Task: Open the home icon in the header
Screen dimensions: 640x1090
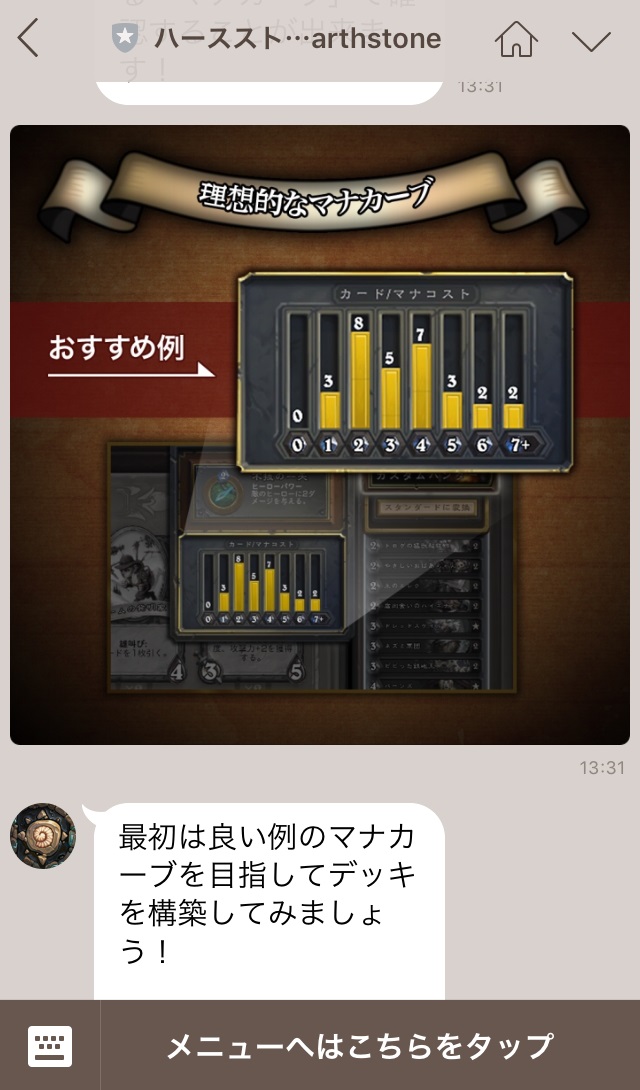Action: tap(516, 40)
